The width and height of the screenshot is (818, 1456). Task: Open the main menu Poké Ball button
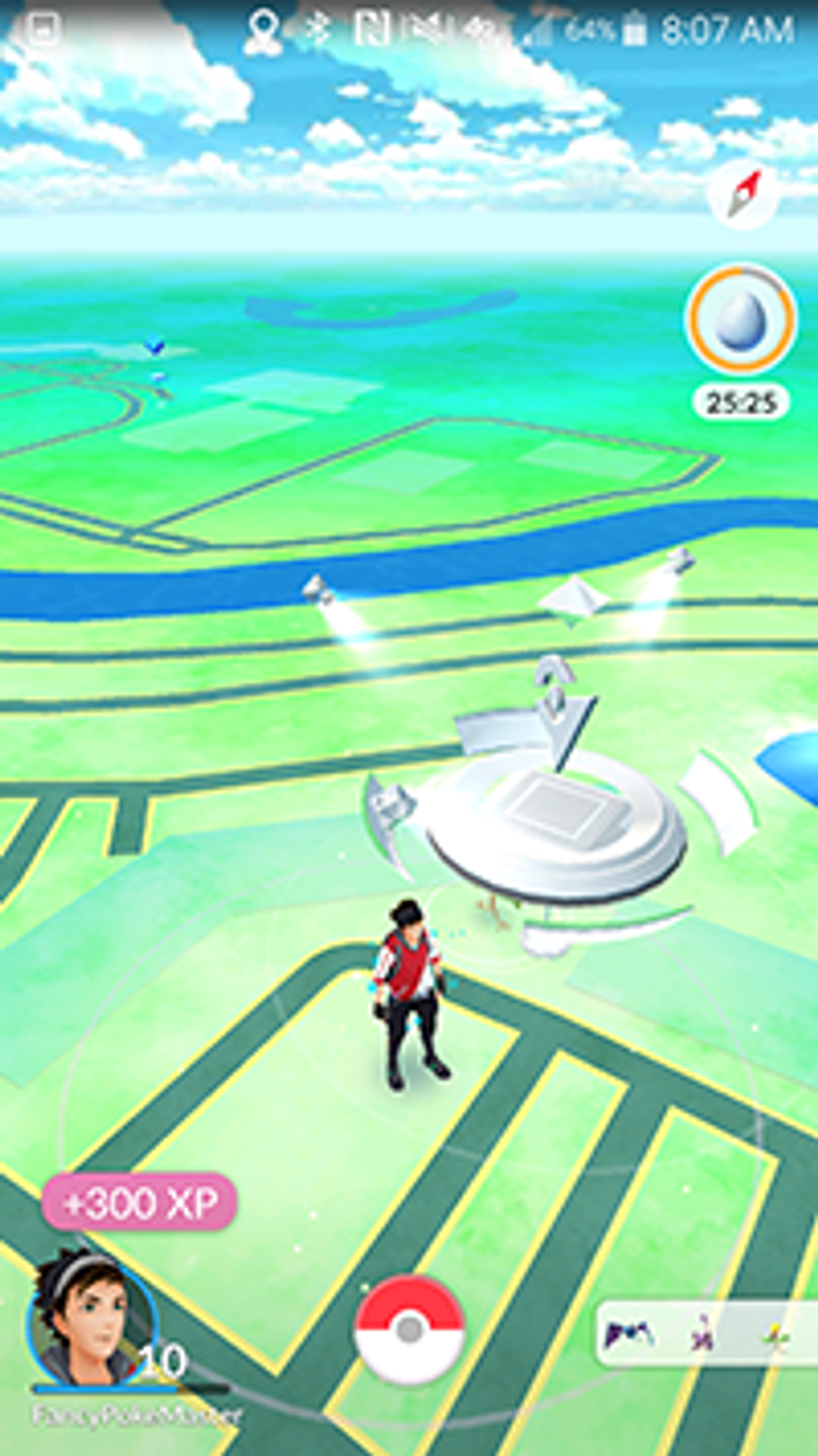tap(409, 1330)
